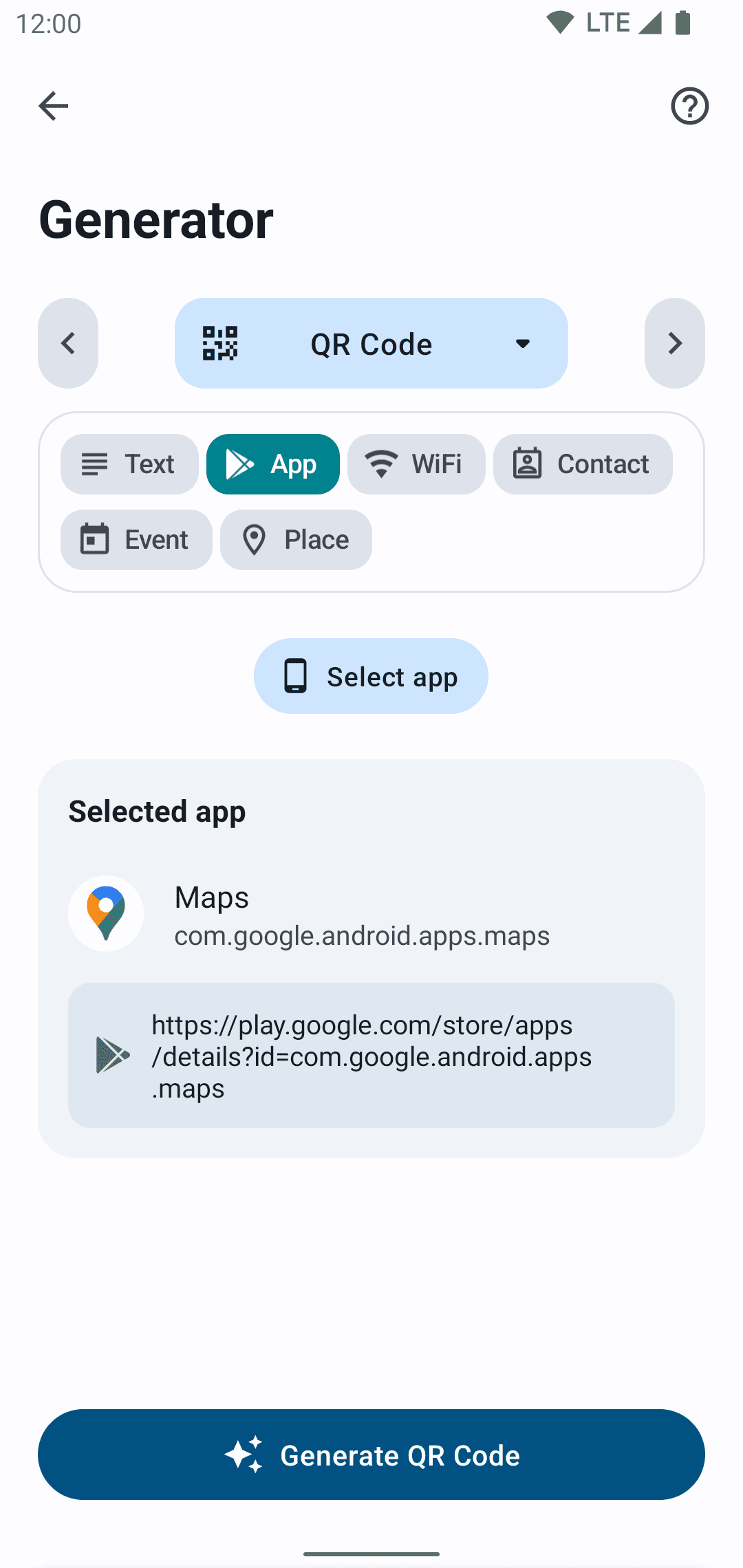Pick the Place chip
The image size is (743, 1568).
296,540
